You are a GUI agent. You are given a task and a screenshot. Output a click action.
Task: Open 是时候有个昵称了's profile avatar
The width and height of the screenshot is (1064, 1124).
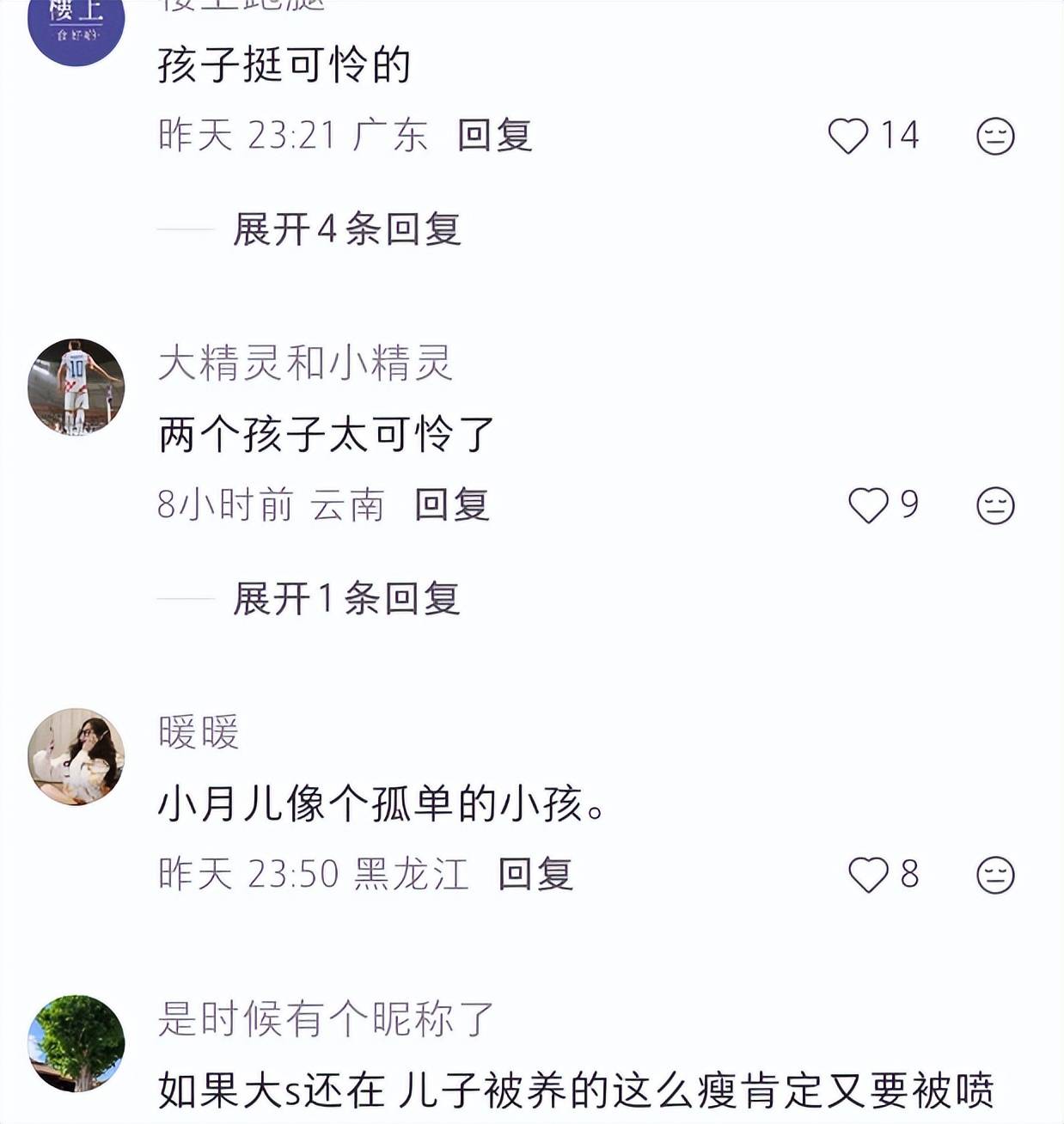point(76,1043)
